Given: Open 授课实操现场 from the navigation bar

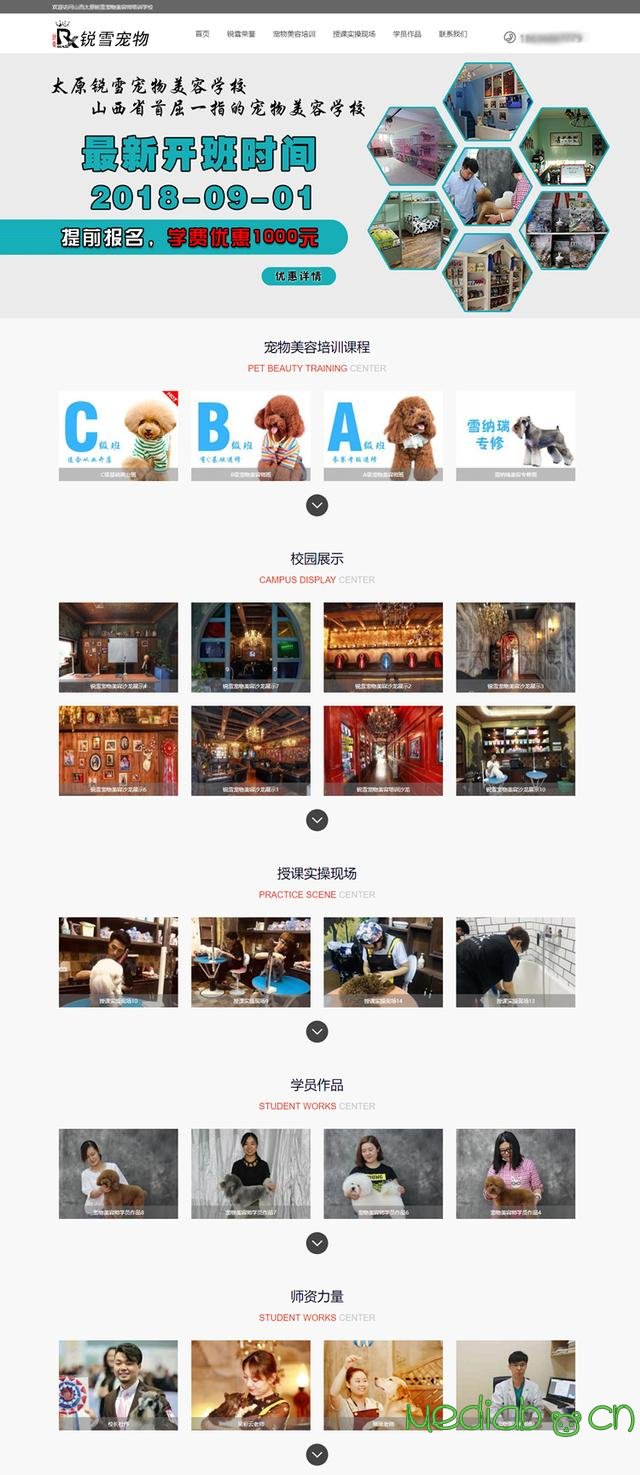Looking at the screenshot, I should [354, 34].
